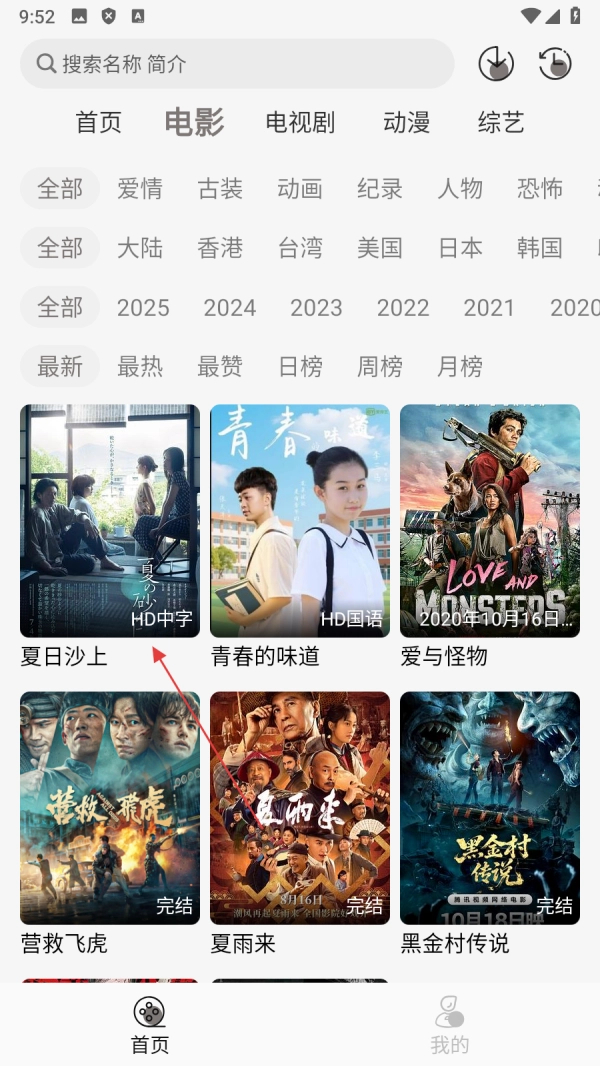Open the movie 爱与怪物
Viewport: 600px width, 1066px height.
pos(490,520)
